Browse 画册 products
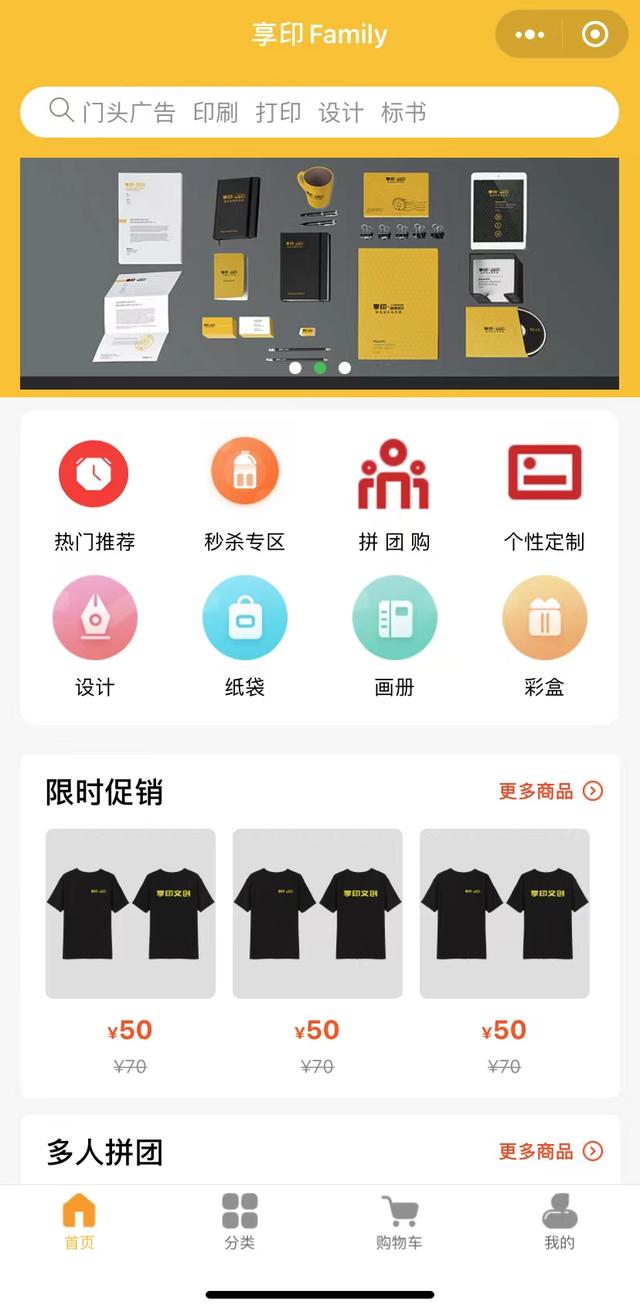Viewport: 640px width, 1311px height. (x=394, y=637)
